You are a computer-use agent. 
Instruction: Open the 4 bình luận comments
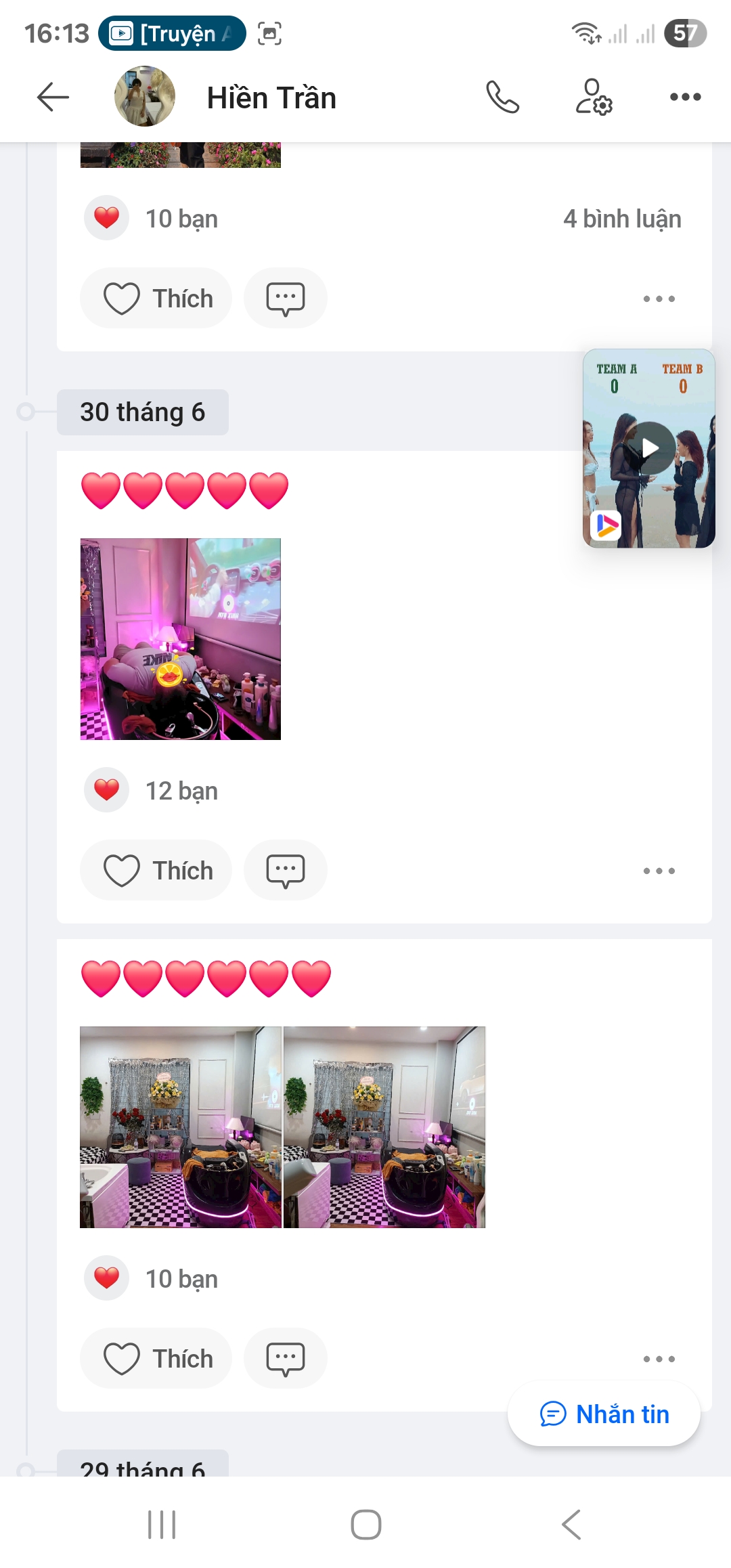click(x=621, y=219)
